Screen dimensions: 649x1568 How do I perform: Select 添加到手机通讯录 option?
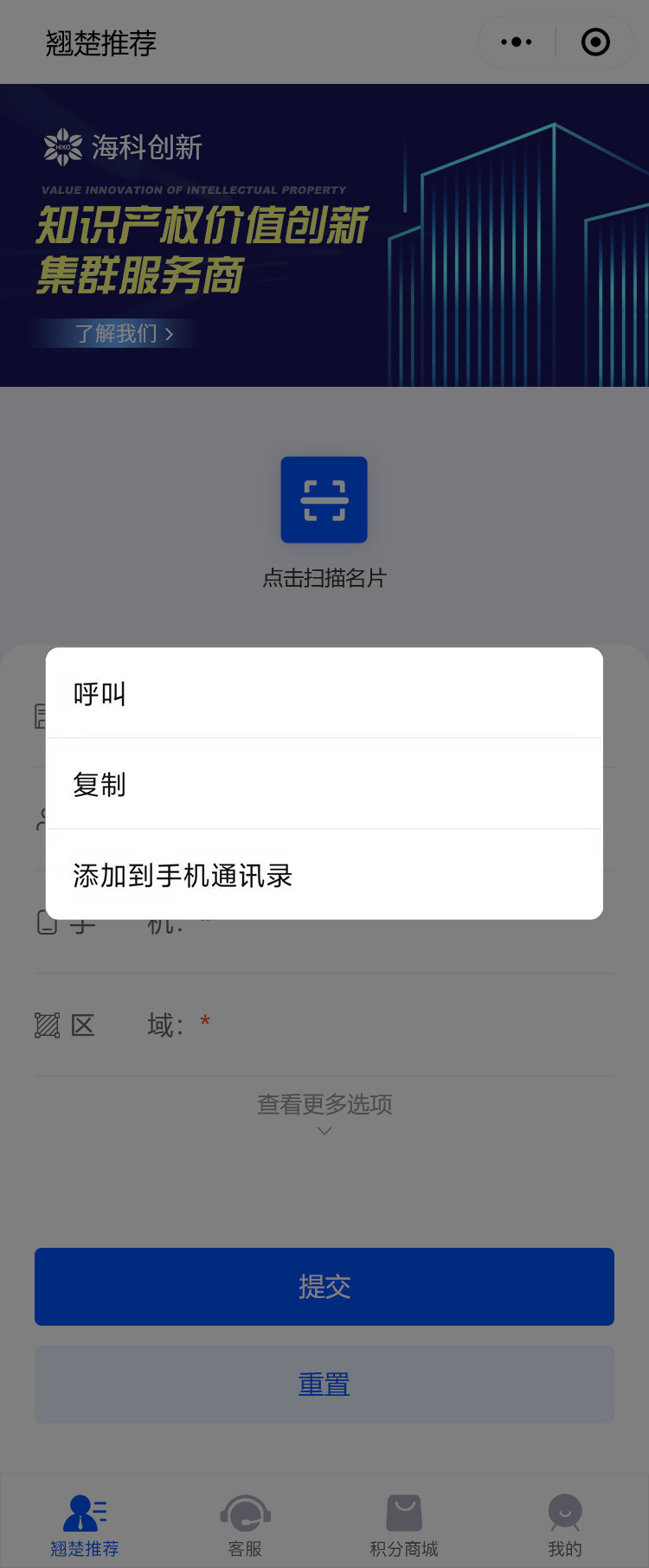(324, 875)
